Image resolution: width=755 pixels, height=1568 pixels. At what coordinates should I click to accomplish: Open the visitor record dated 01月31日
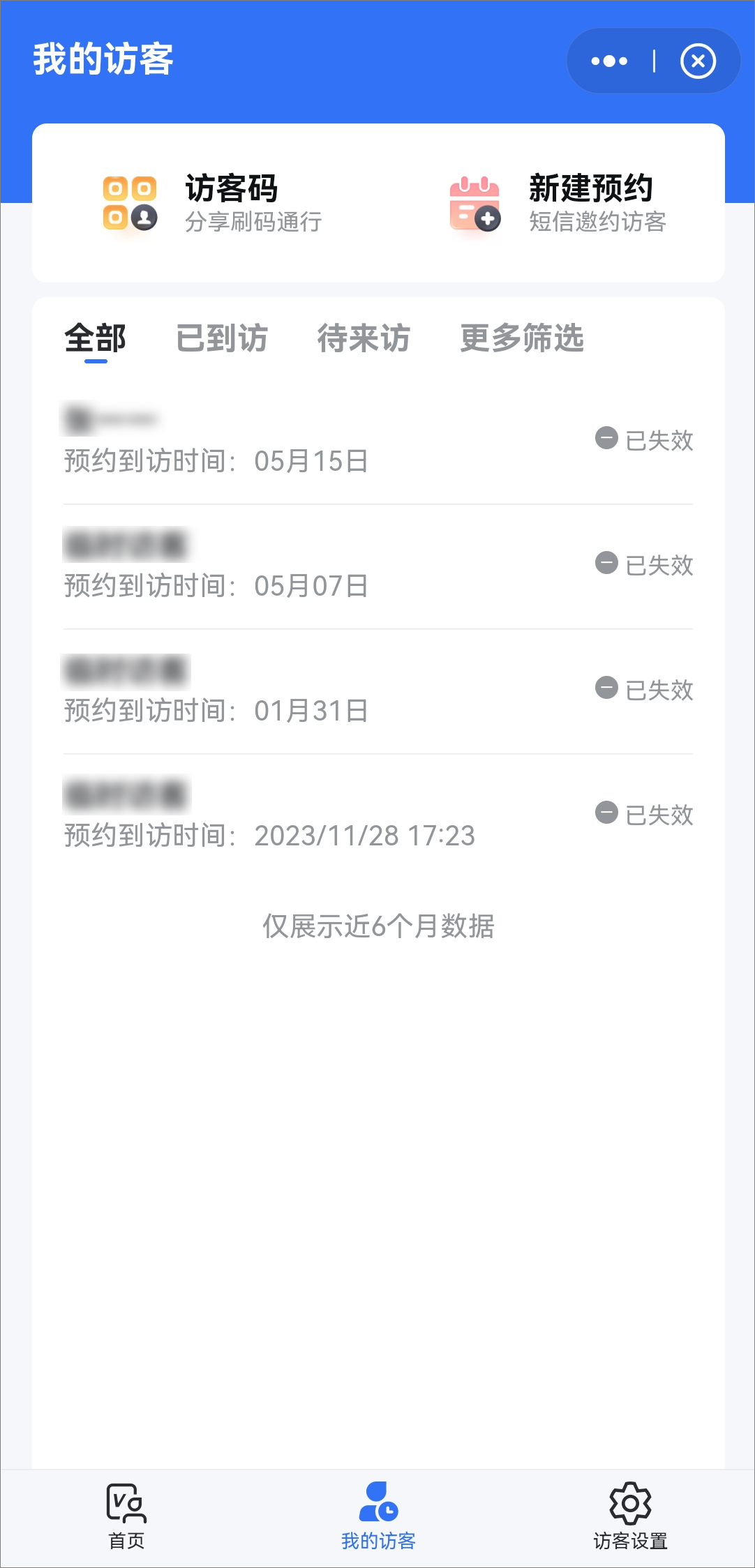click(378, 691)
